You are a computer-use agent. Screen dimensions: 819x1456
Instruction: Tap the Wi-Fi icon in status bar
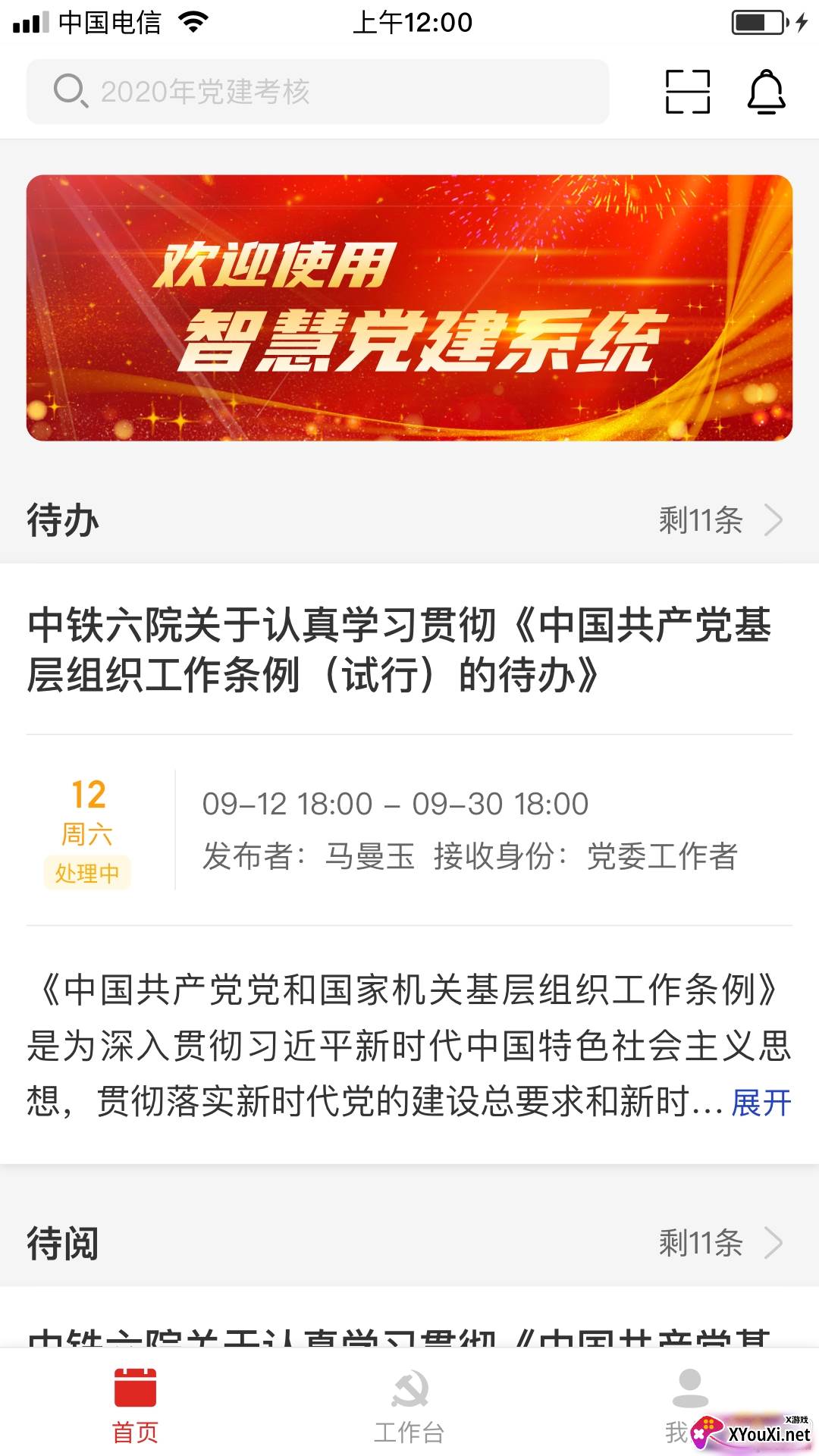(192, 21)
